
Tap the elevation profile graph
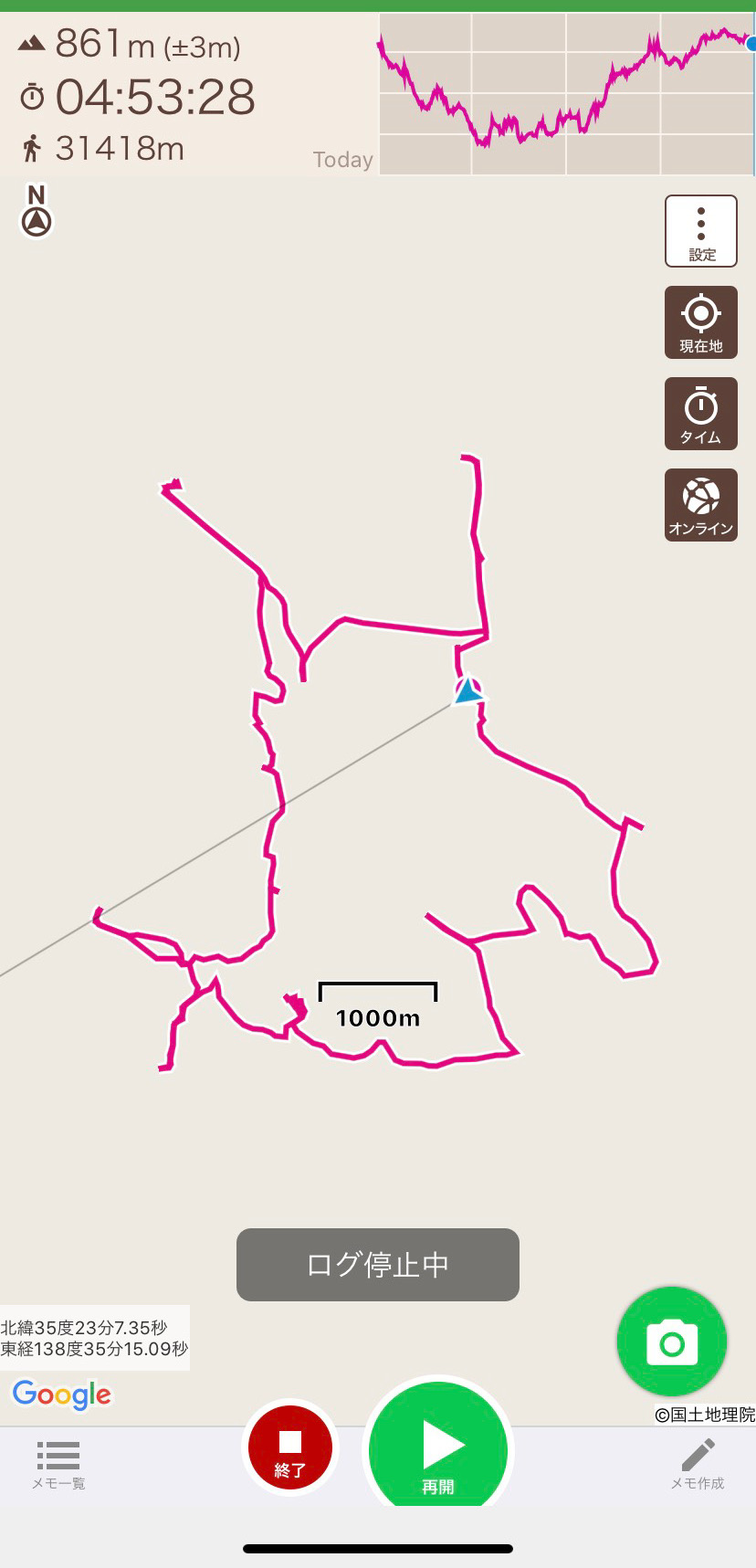click(x=567, y=93)
